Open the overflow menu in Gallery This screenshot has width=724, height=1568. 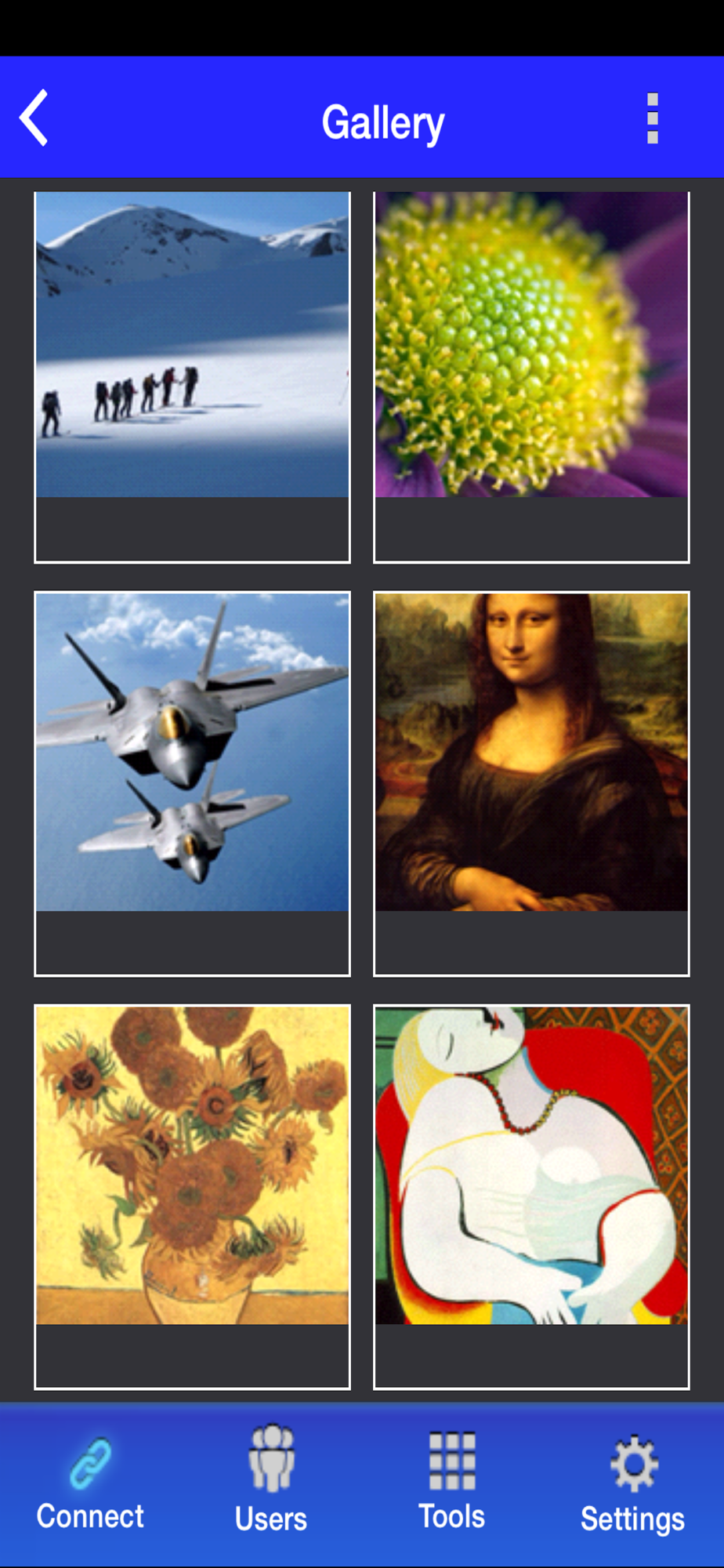click(652, 118)
